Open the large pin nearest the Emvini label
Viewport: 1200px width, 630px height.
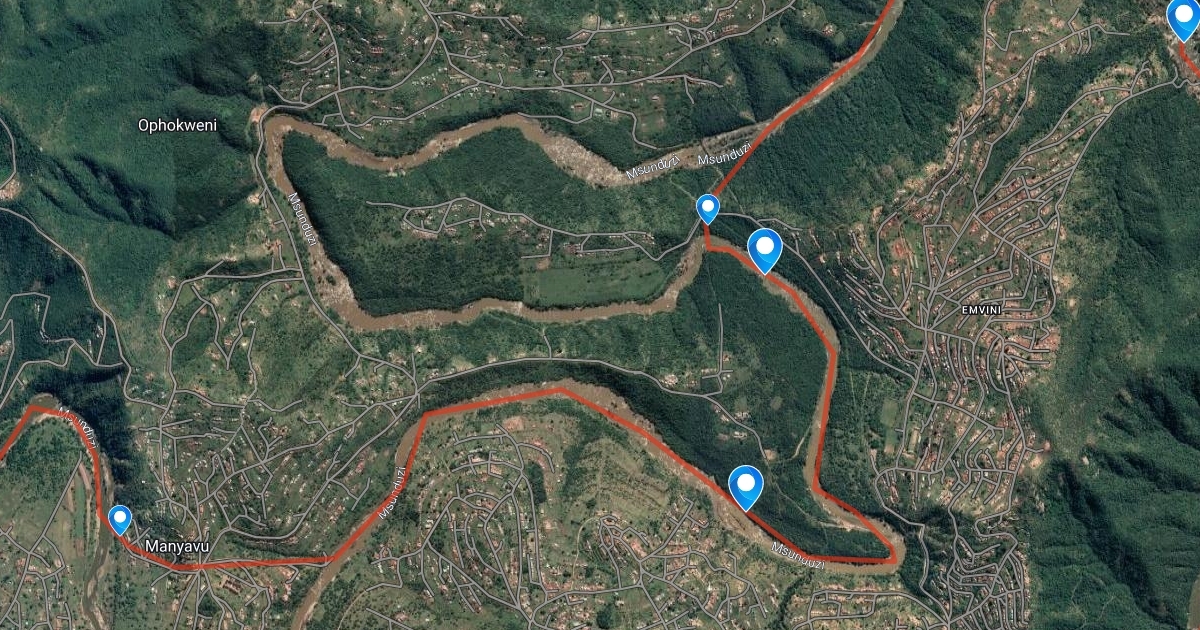[x=765, y=248]
